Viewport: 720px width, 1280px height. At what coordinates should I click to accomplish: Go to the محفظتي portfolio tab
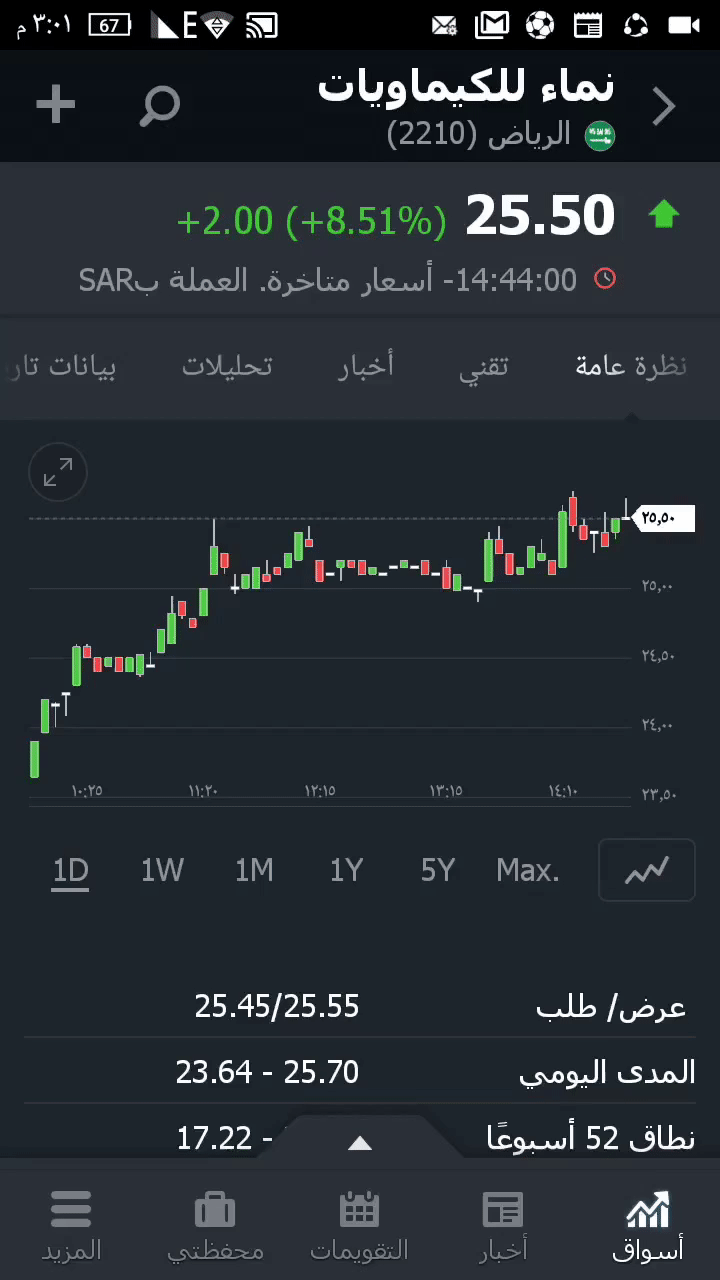click(x=215, y=1225)
